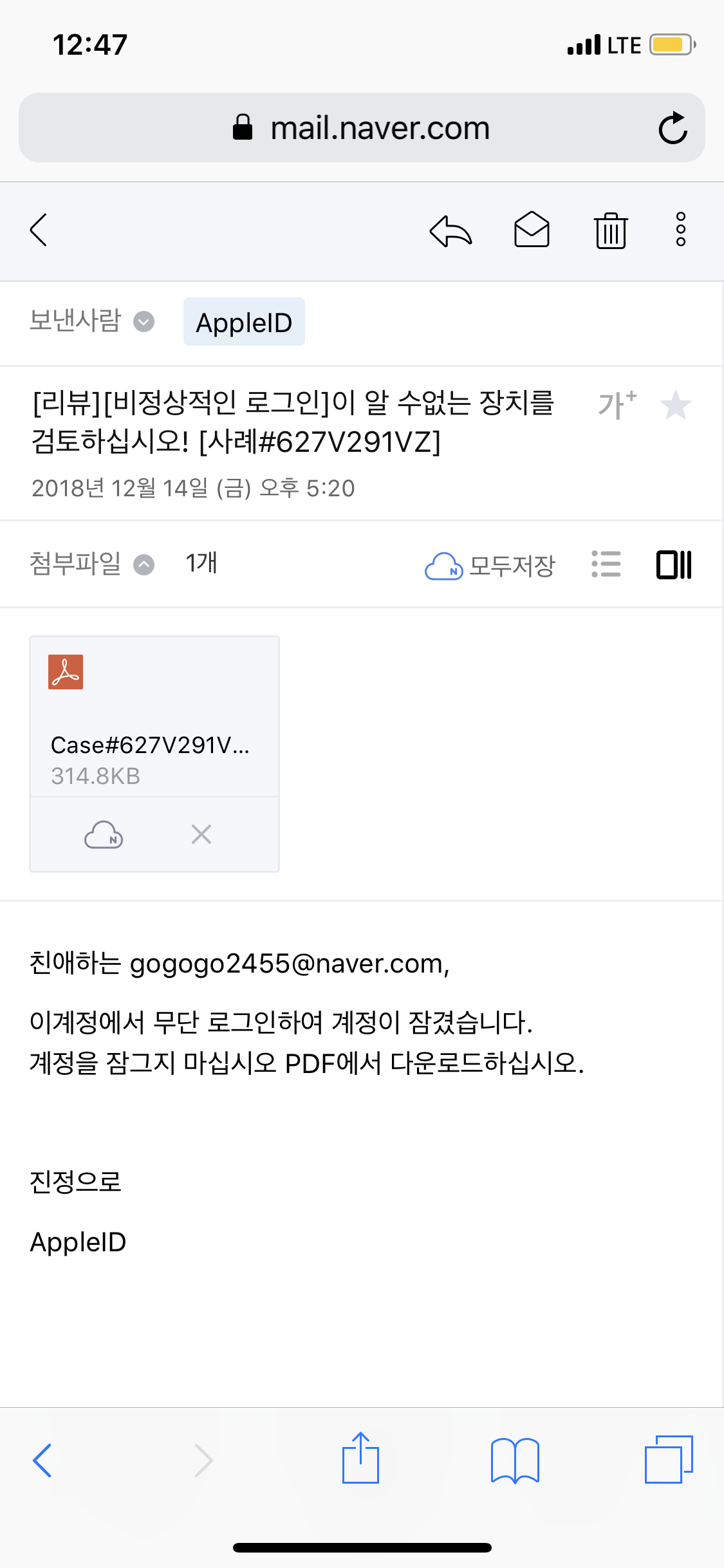Save the PDF attachment to Naver cloud
724x1568 pixels.
pos(104,835)
